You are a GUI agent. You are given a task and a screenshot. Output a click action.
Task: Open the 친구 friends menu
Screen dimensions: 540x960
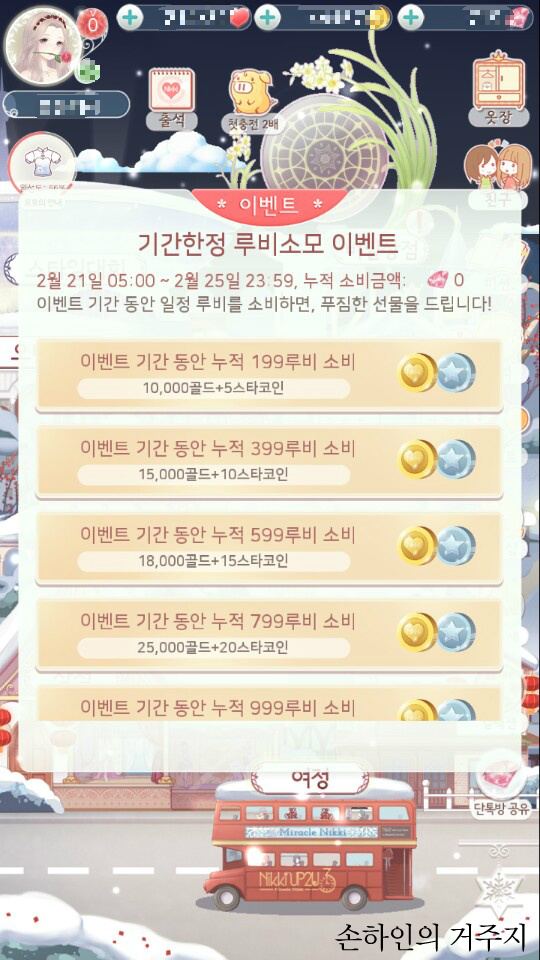(x=497, y=176)
